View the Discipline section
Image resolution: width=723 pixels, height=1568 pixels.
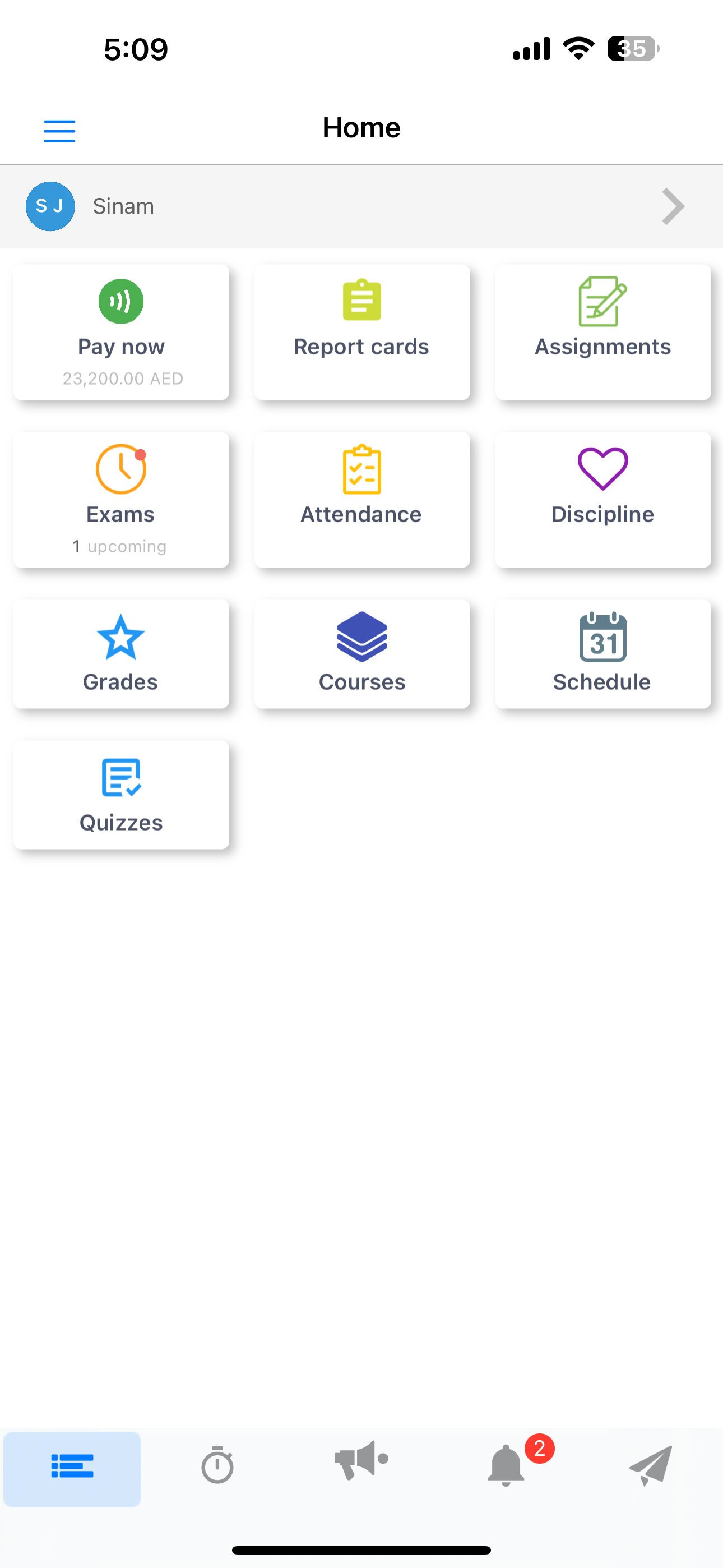pos(602,499)
